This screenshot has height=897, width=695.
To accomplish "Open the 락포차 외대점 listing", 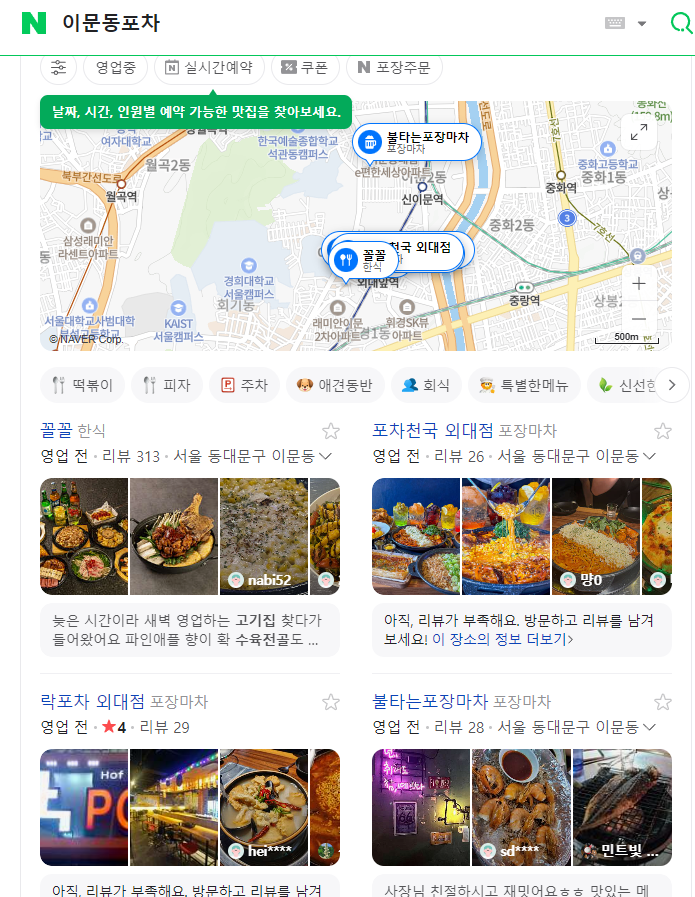I will [x=92, y=702].
